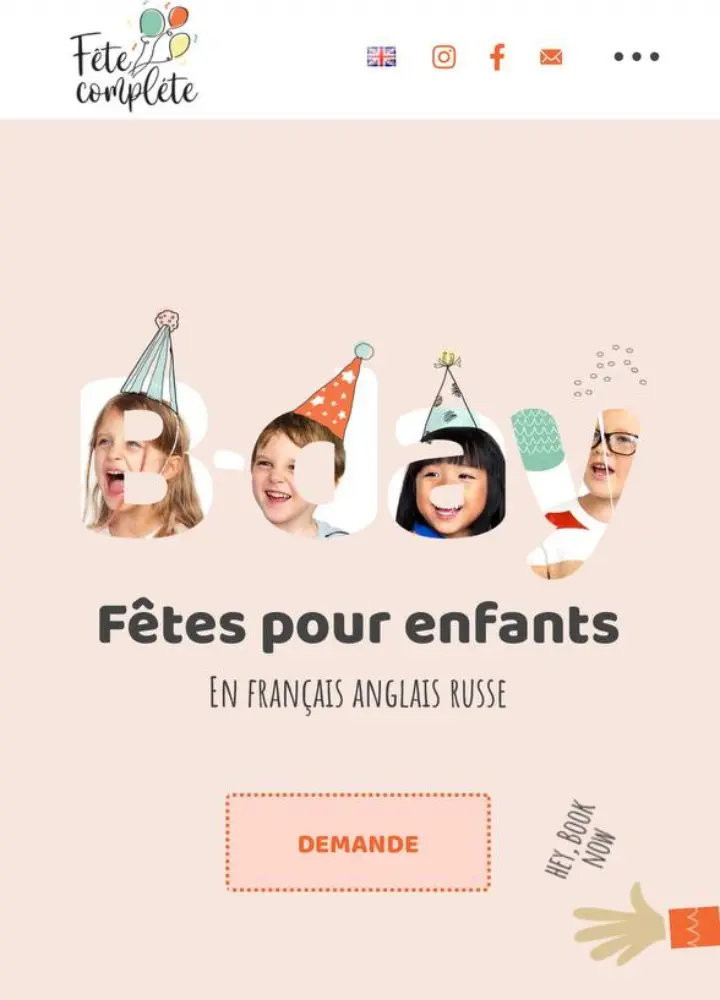
Task: Switch the site language to English
Action: [x=381, y=57]
